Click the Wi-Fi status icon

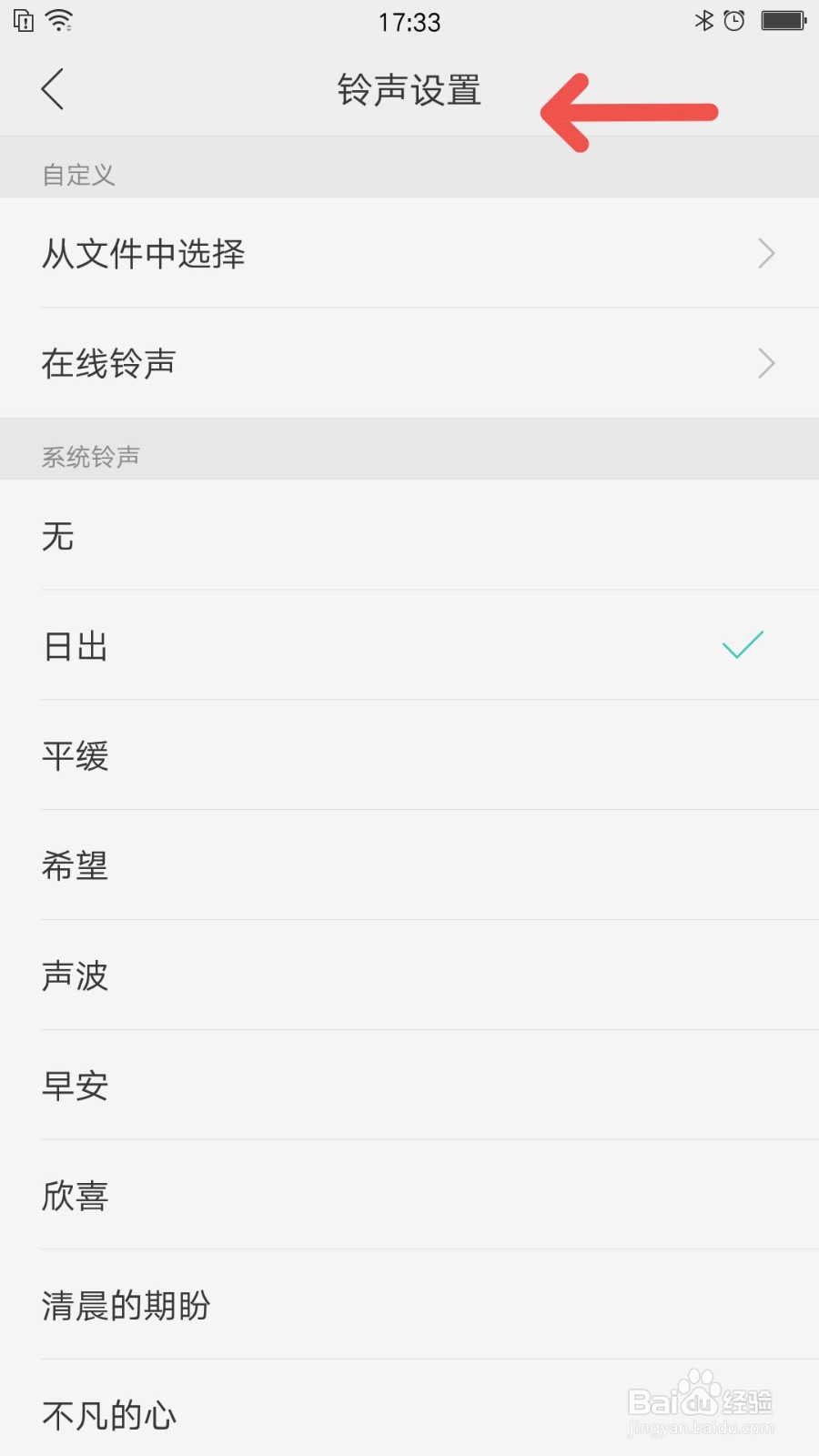click(x=59, y=19)
